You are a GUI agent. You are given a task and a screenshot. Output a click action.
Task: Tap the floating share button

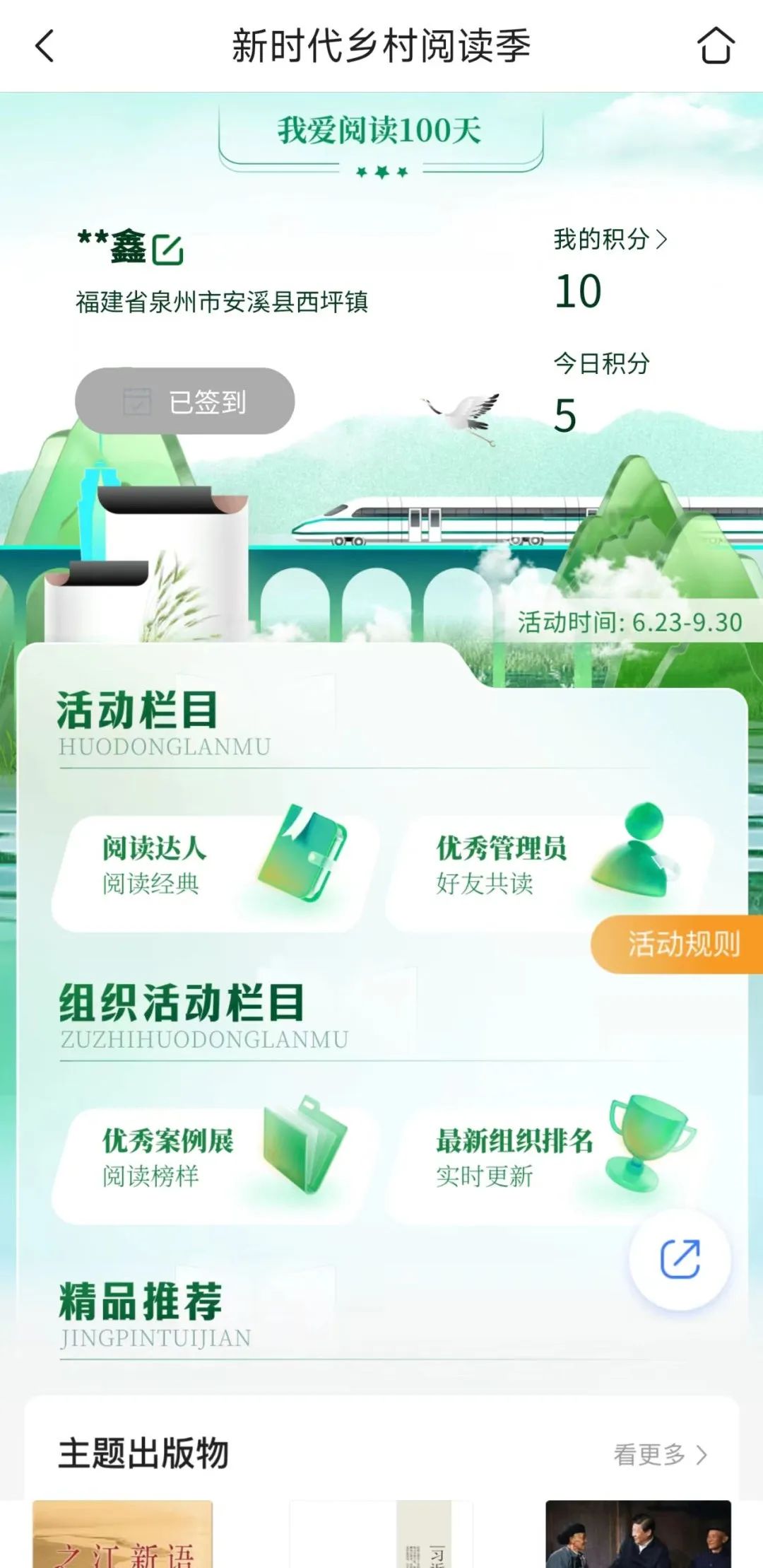[680, 1259]
